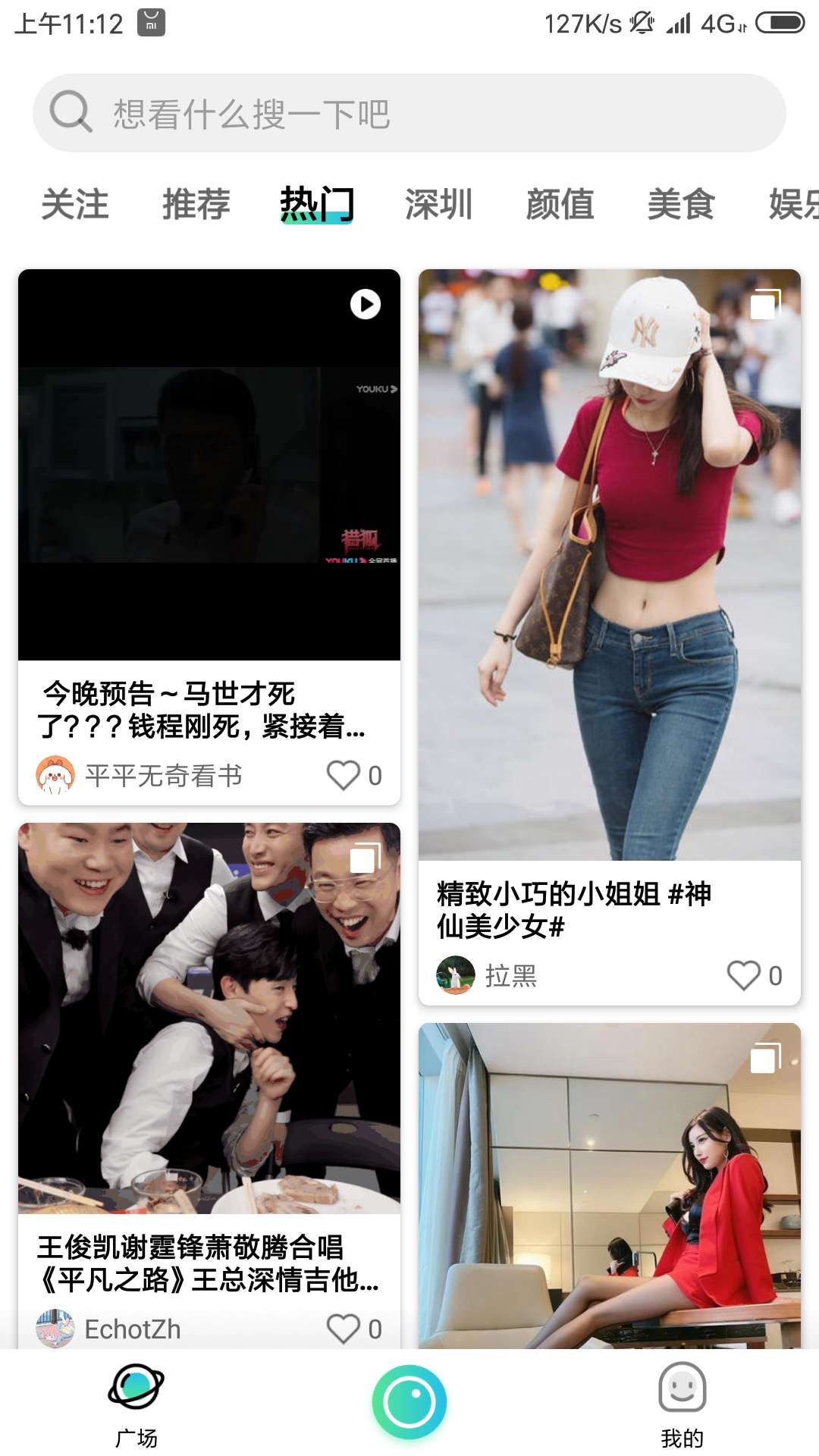The image size is (819, 1456).
Task: Open the 精致小巧的小姐姐 photo post
Action: [x=609, y=565]
